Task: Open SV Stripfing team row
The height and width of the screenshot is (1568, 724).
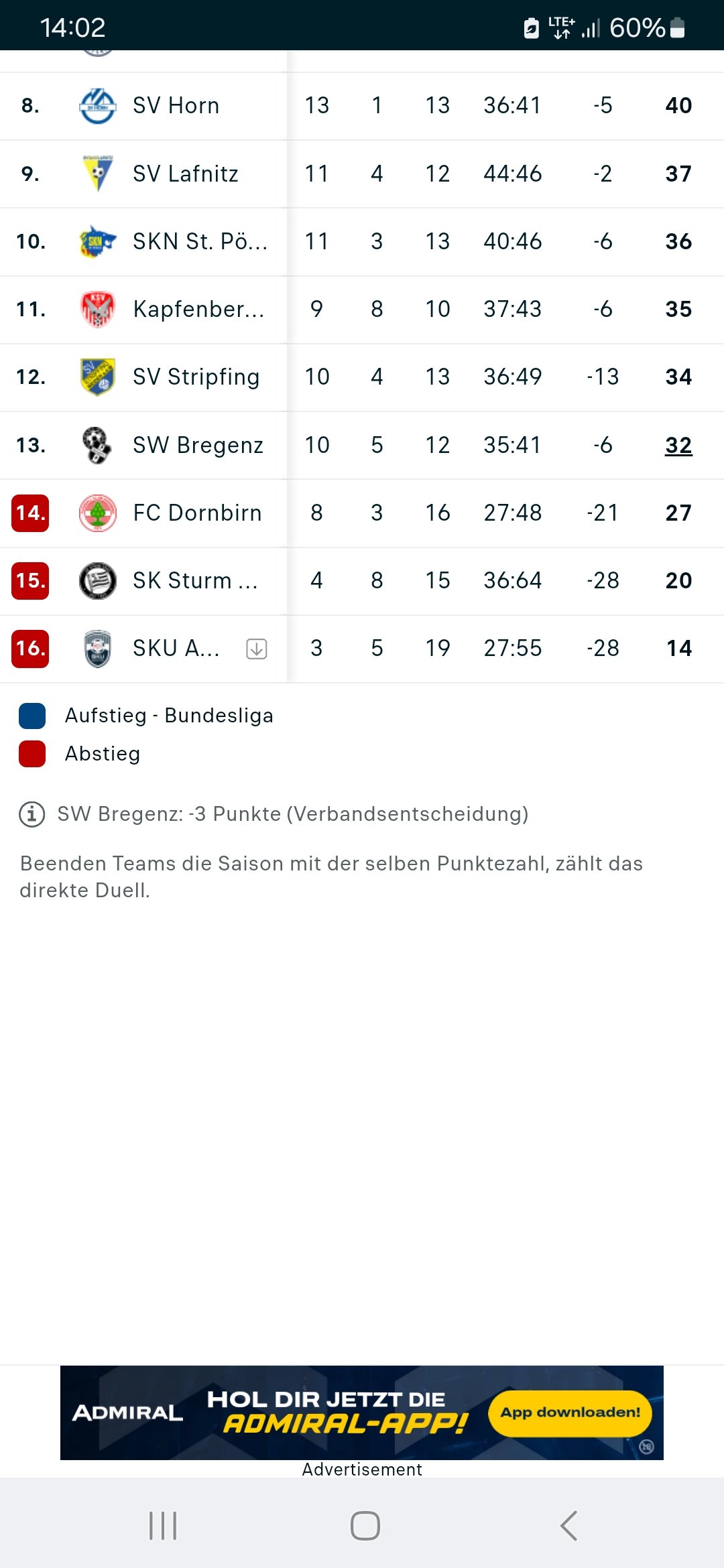Action: point(362,377)
